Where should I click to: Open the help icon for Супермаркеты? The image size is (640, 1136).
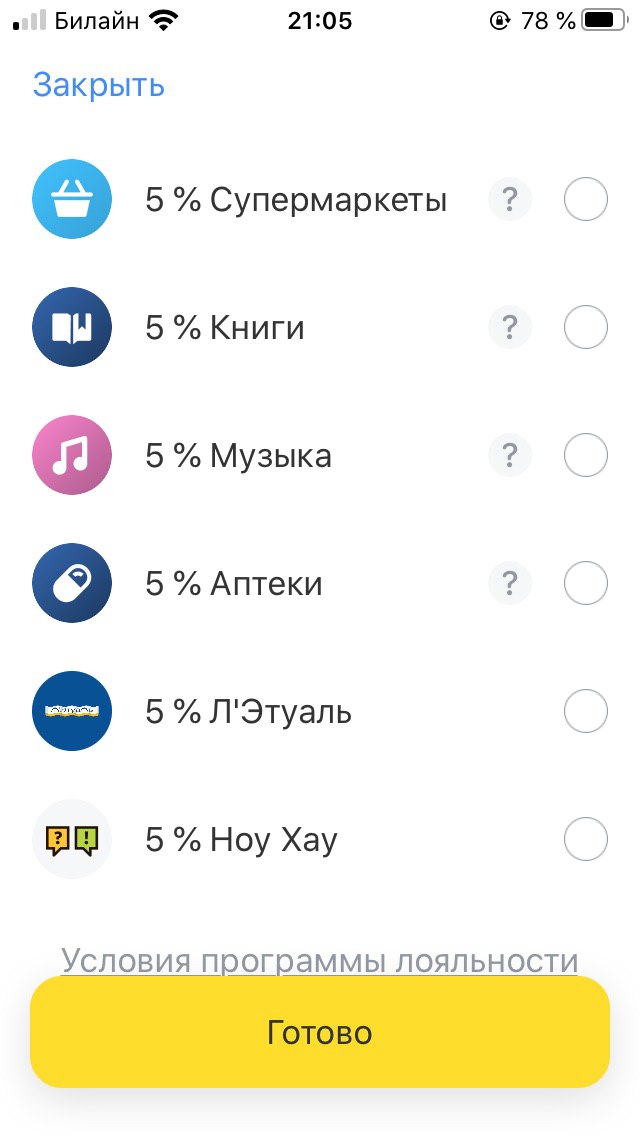(510, 199)
